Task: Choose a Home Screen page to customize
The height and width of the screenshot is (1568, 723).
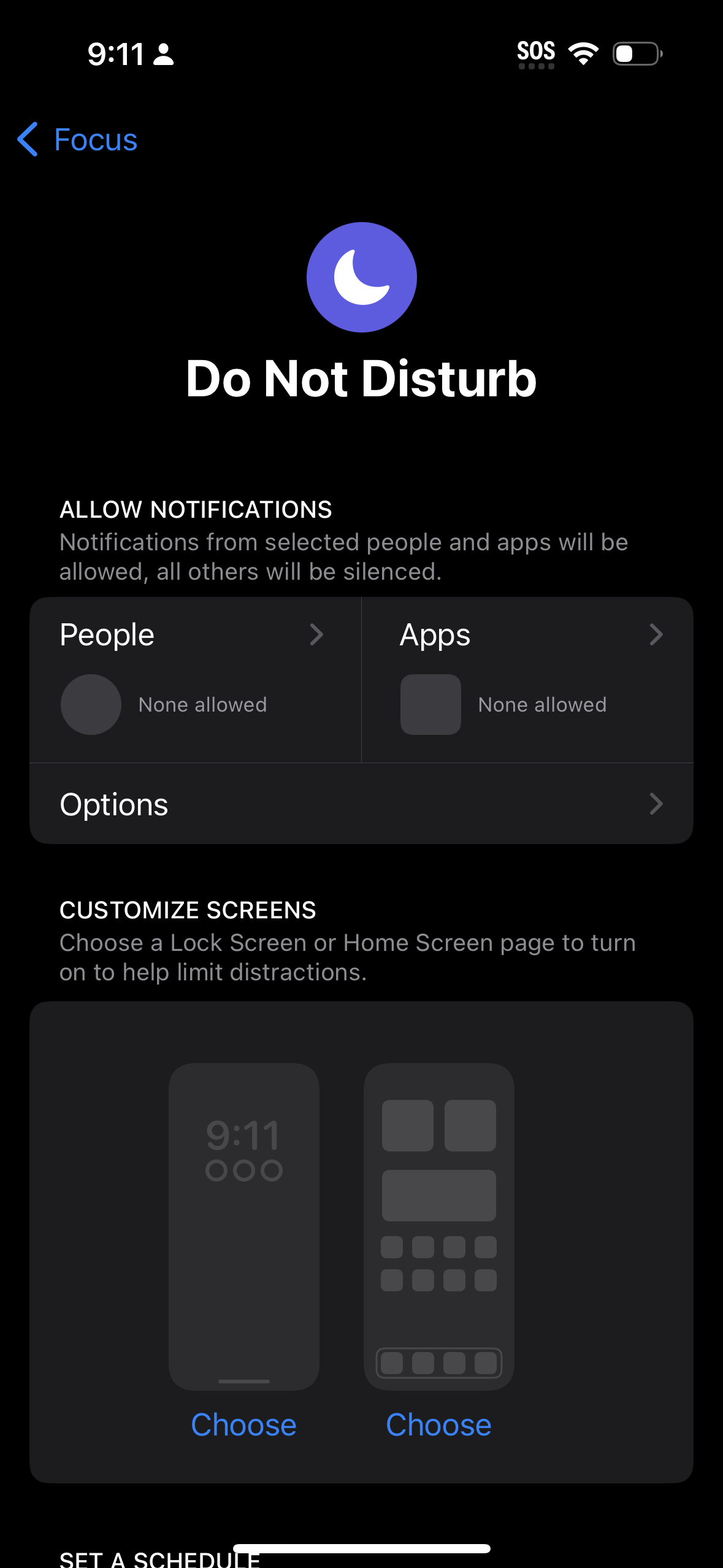Action: (438, 1424)
